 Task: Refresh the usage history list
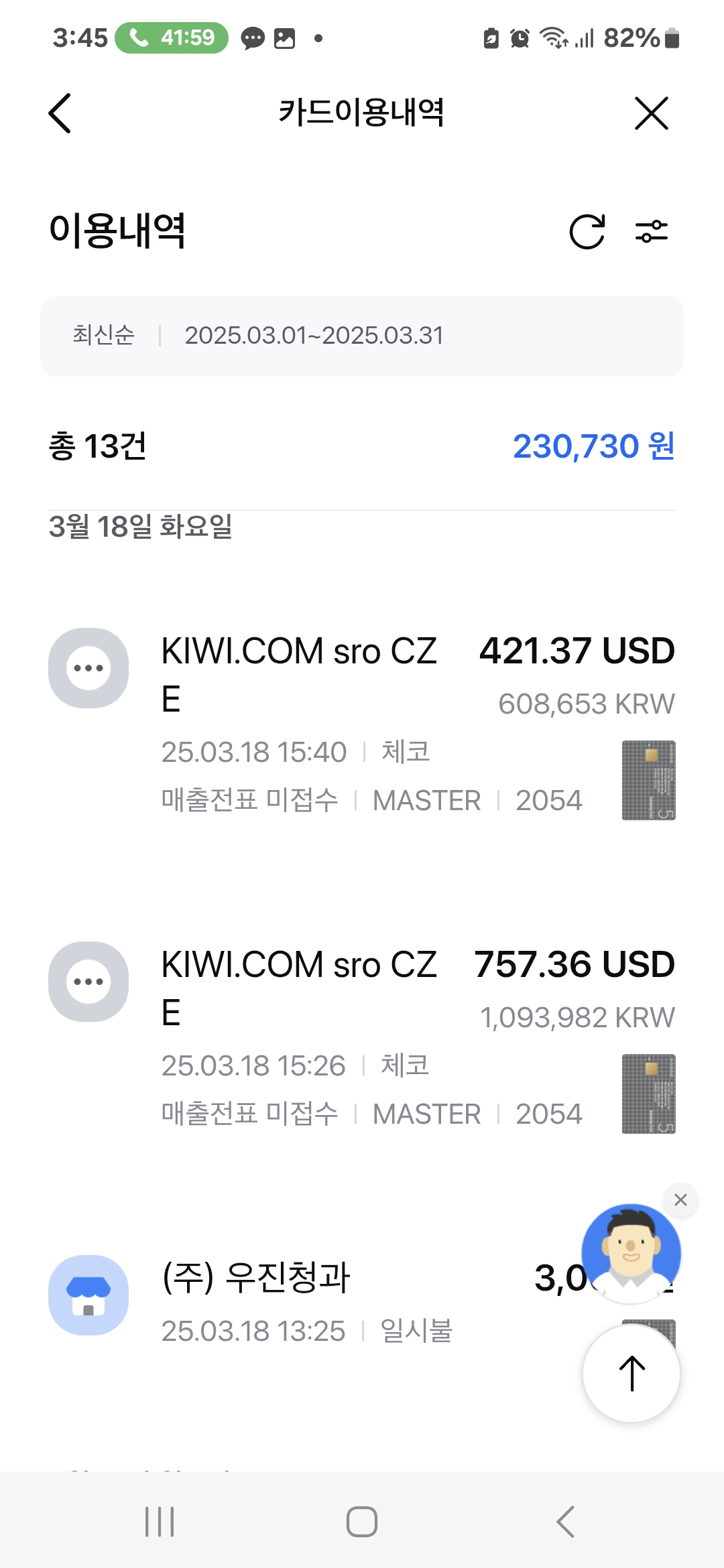click(x=587, y=232)
